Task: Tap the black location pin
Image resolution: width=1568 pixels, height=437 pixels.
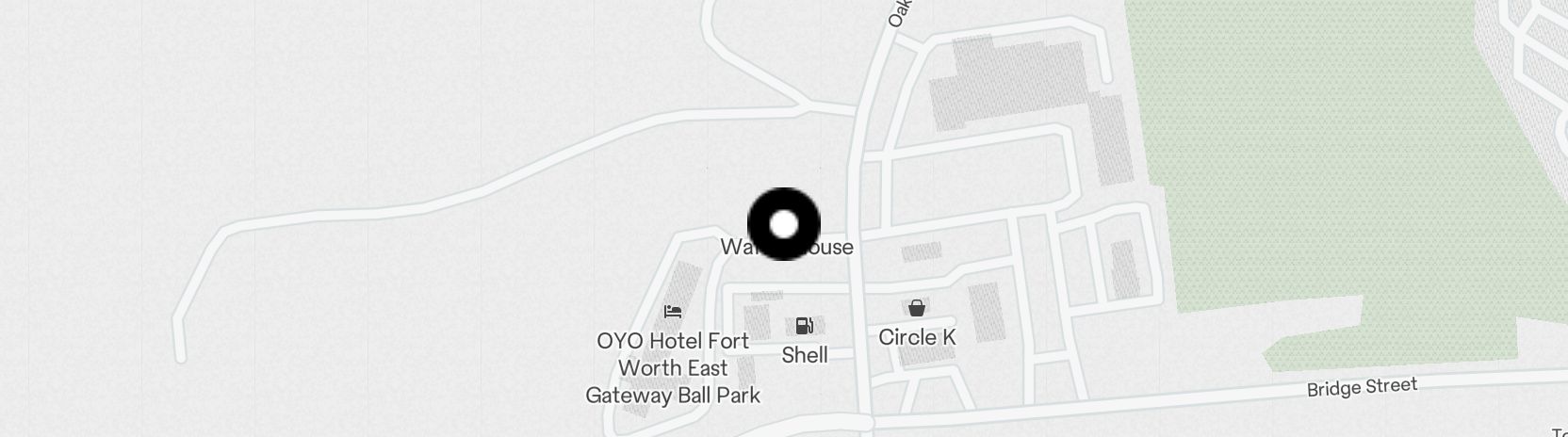Action: (x=784, y=224)
